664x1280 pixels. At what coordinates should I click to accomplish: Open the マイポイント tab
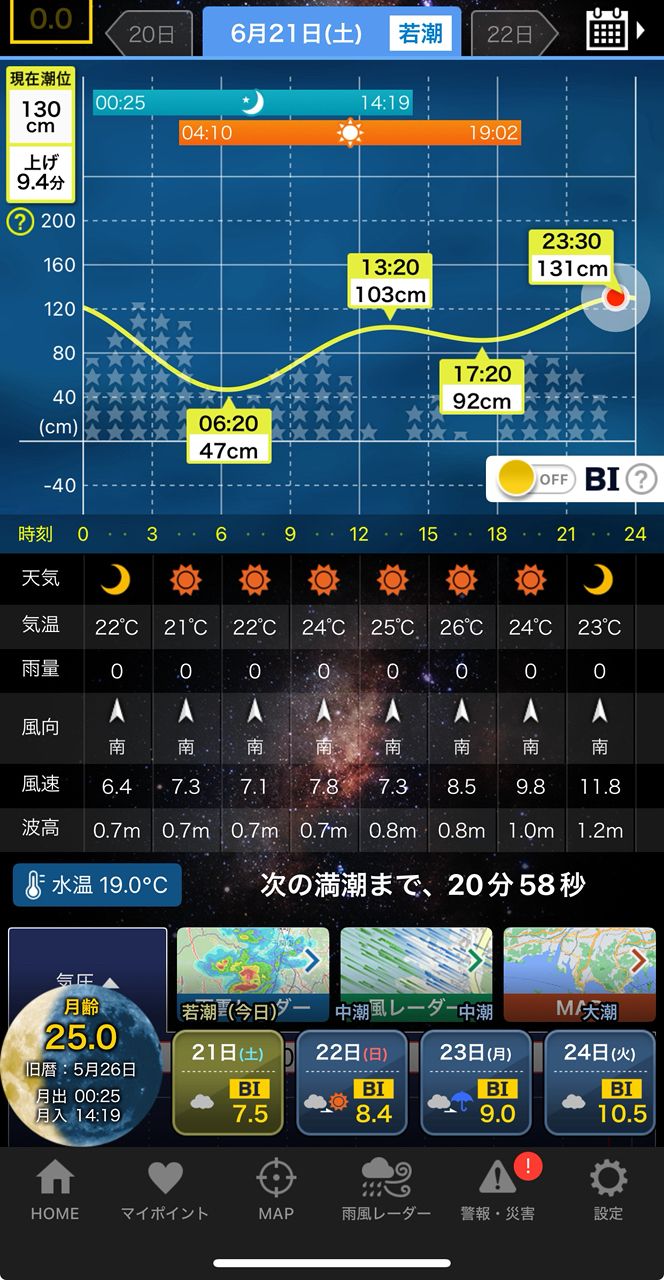pyautogui.click(x=165, y=1191)
